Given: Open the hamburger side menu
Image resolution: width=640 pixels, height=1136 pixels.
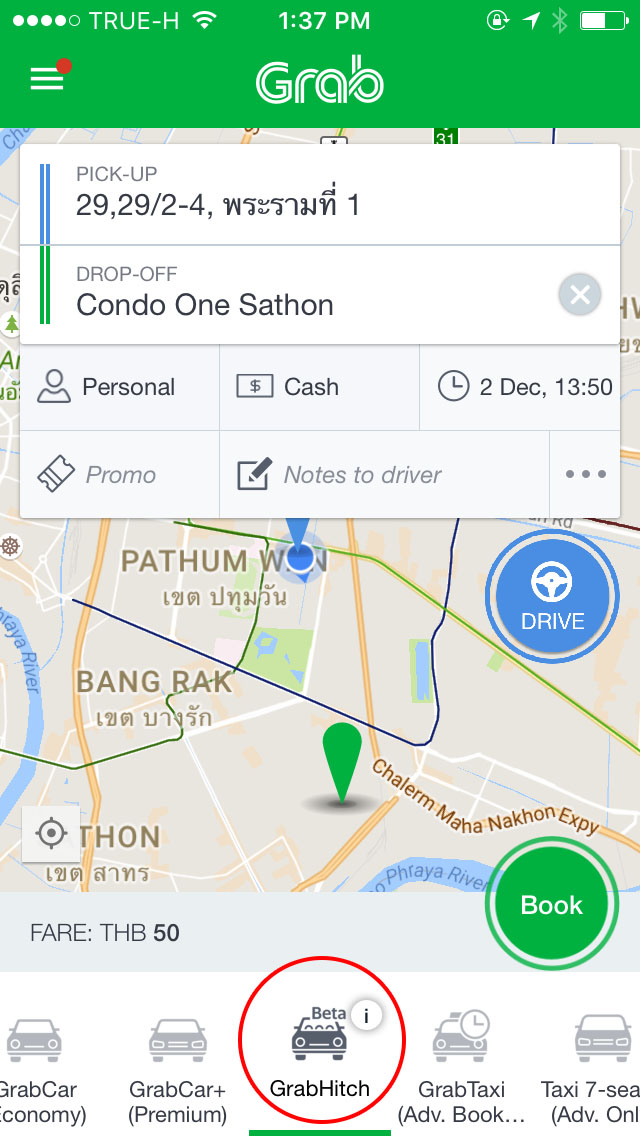Looking at the screenshot, I should tap(47, 80).
